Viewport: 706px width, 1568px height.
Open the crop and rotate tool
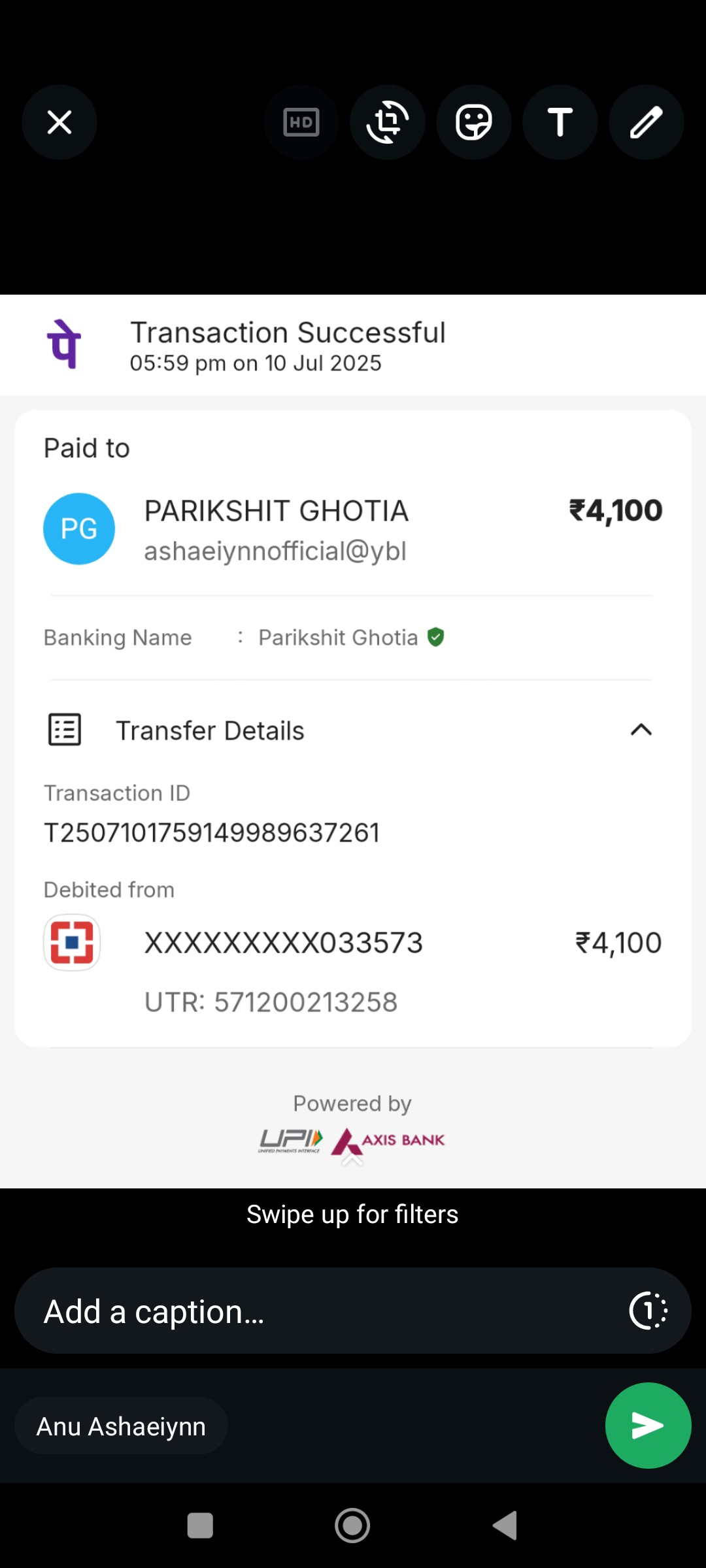pos(388,122)
